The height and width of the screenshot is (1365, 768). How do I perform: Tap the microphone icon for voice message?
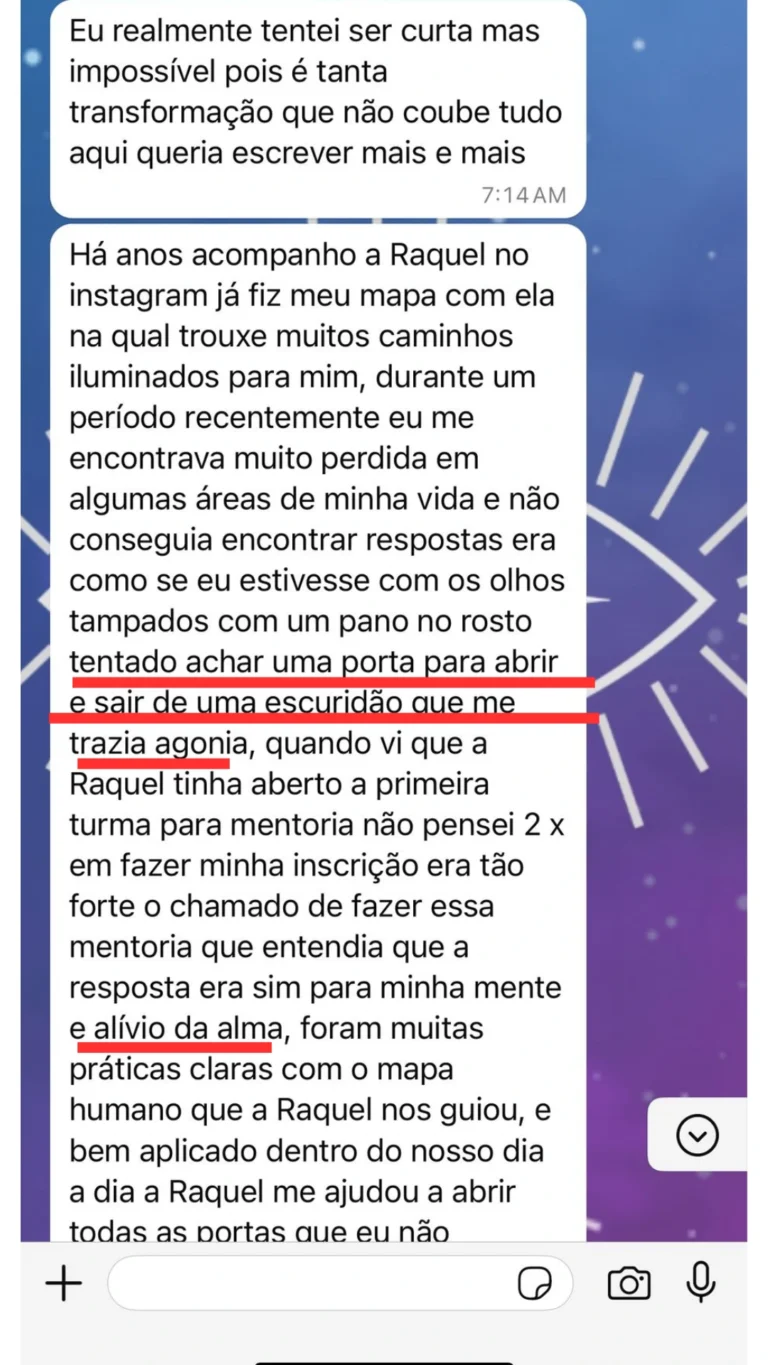[701, 1282]
